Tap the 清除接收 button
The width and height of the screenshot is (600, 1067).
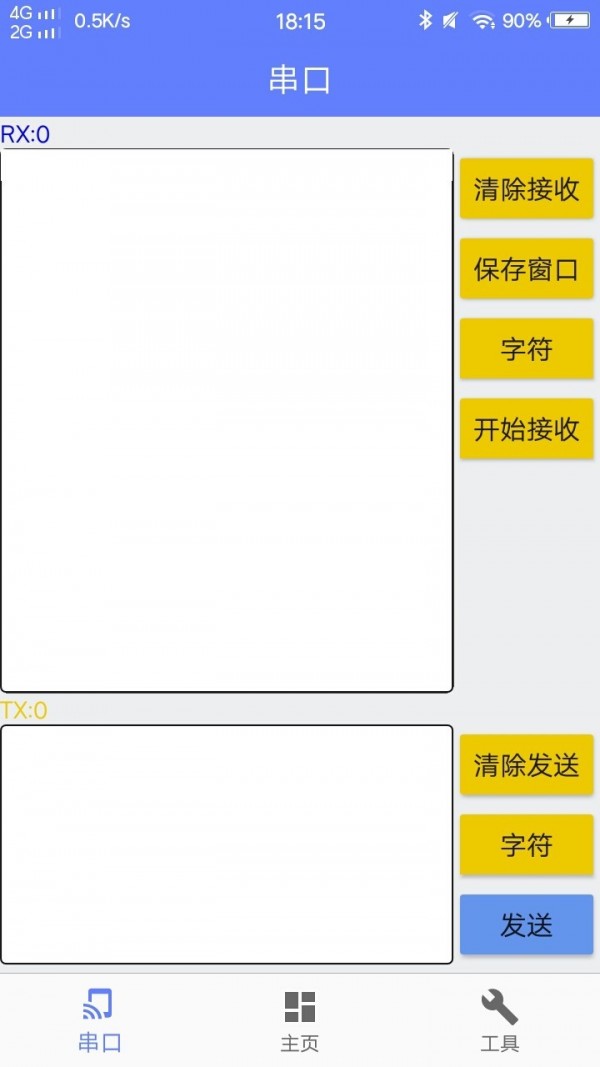coord(526,189)
